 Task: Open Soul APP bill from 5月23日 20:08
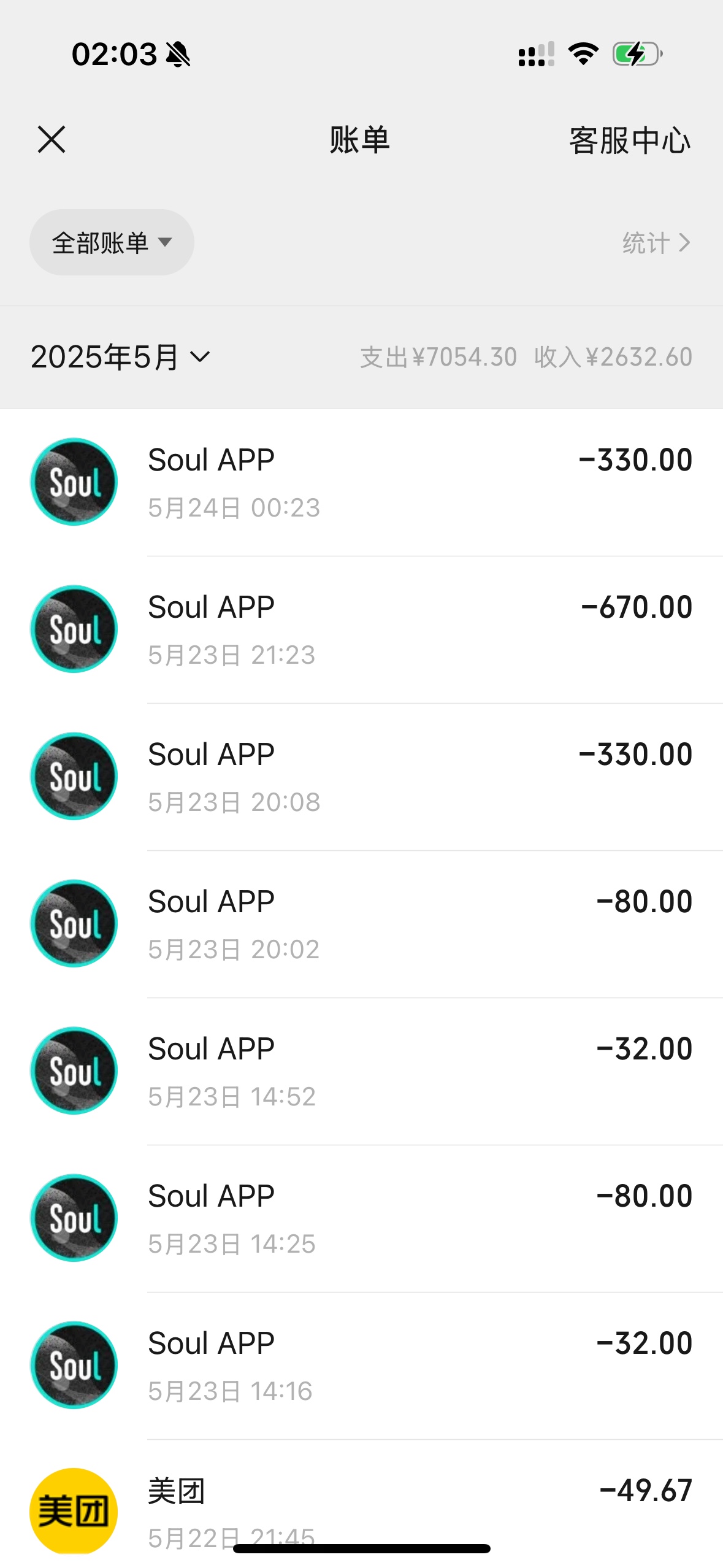362,777
